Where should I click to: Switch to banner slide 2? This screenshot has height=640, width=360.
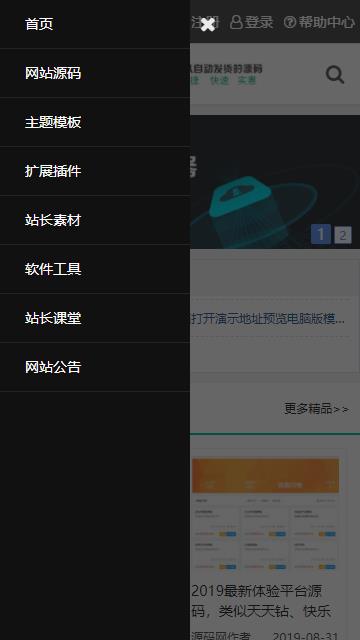click(x=343, y=235)
